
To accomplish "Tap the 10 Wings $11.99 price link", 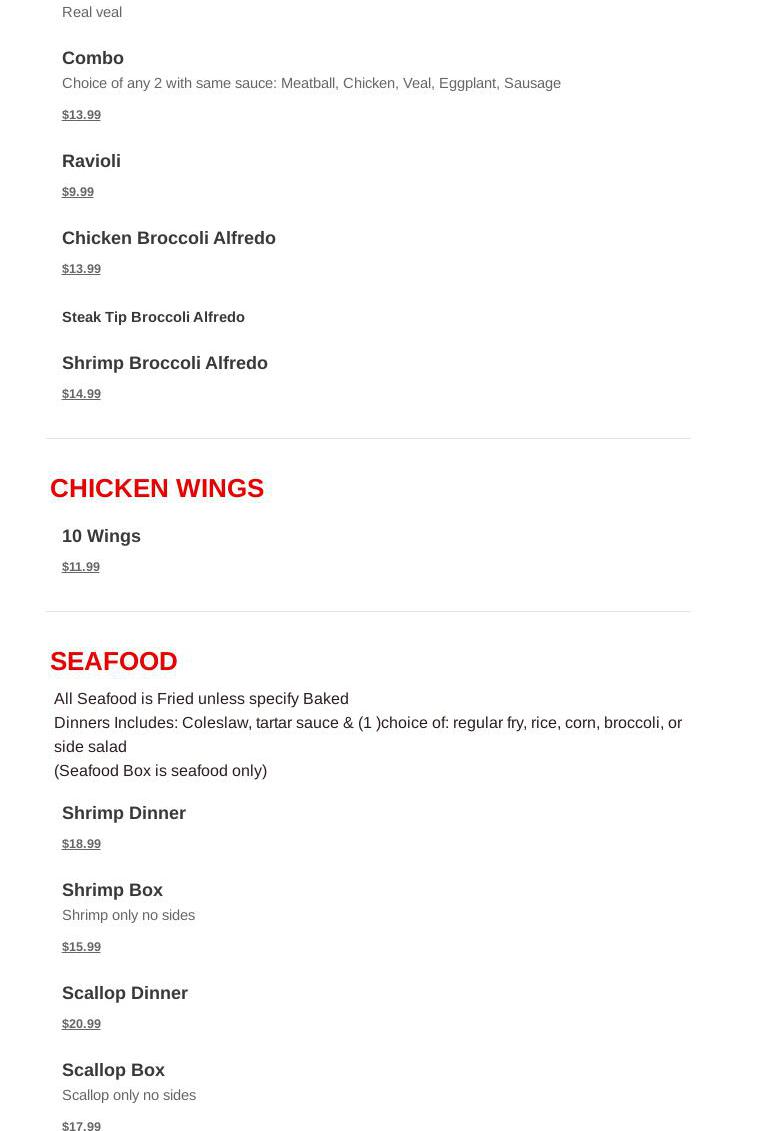I will [81, 567].
